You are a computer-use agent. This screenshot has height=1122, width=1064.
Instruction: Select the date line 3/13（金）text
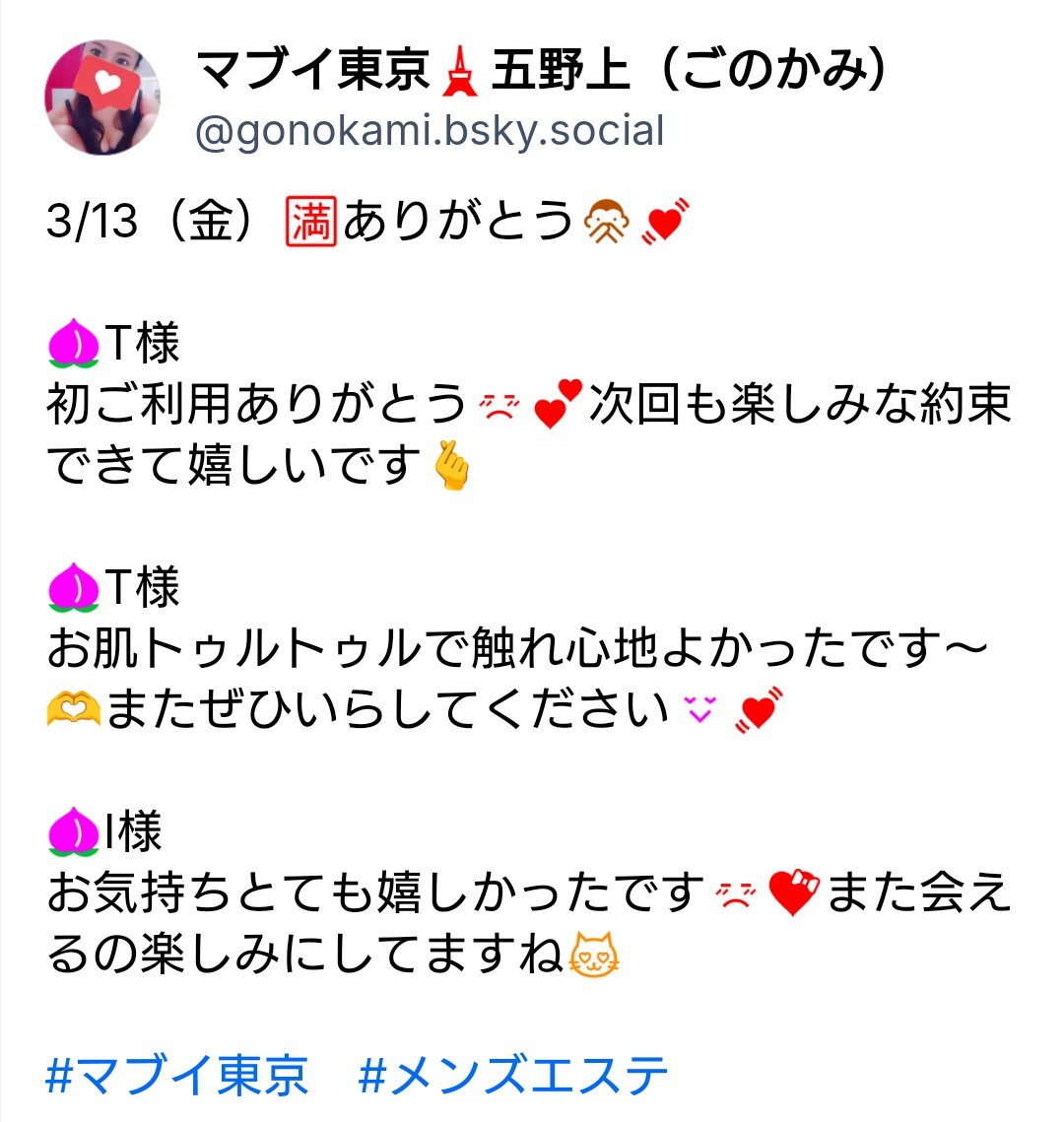(148, 217)
